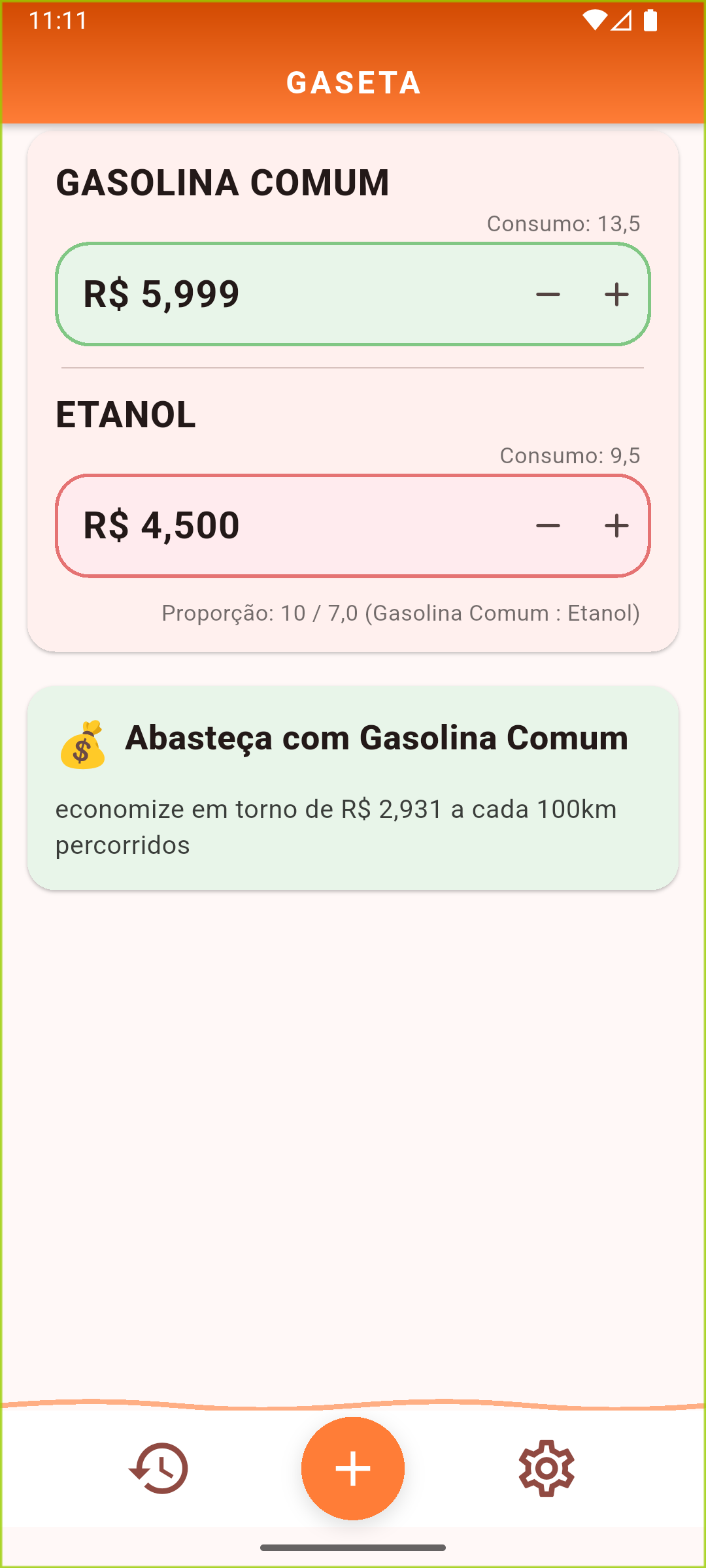Click the savings text about R$ 2,931

click(336, 825)
